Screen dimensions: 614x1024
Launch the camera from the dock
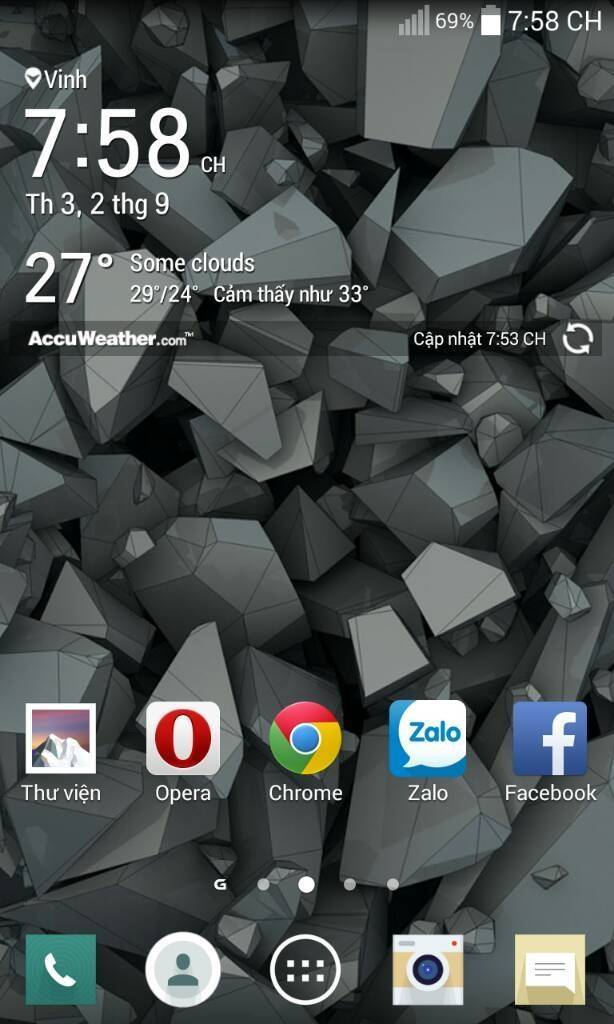point(427,969)
